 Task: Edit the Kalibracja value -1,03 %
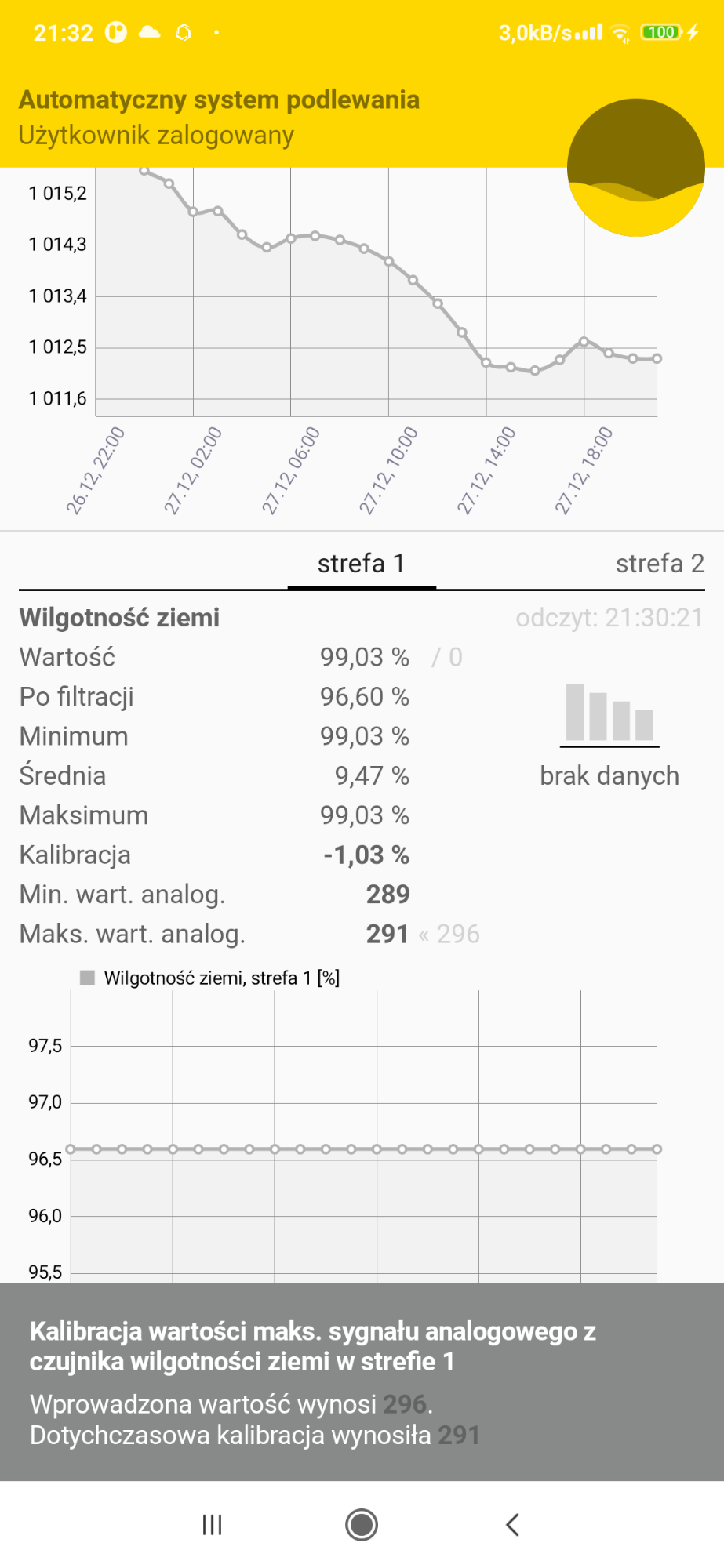366,855
